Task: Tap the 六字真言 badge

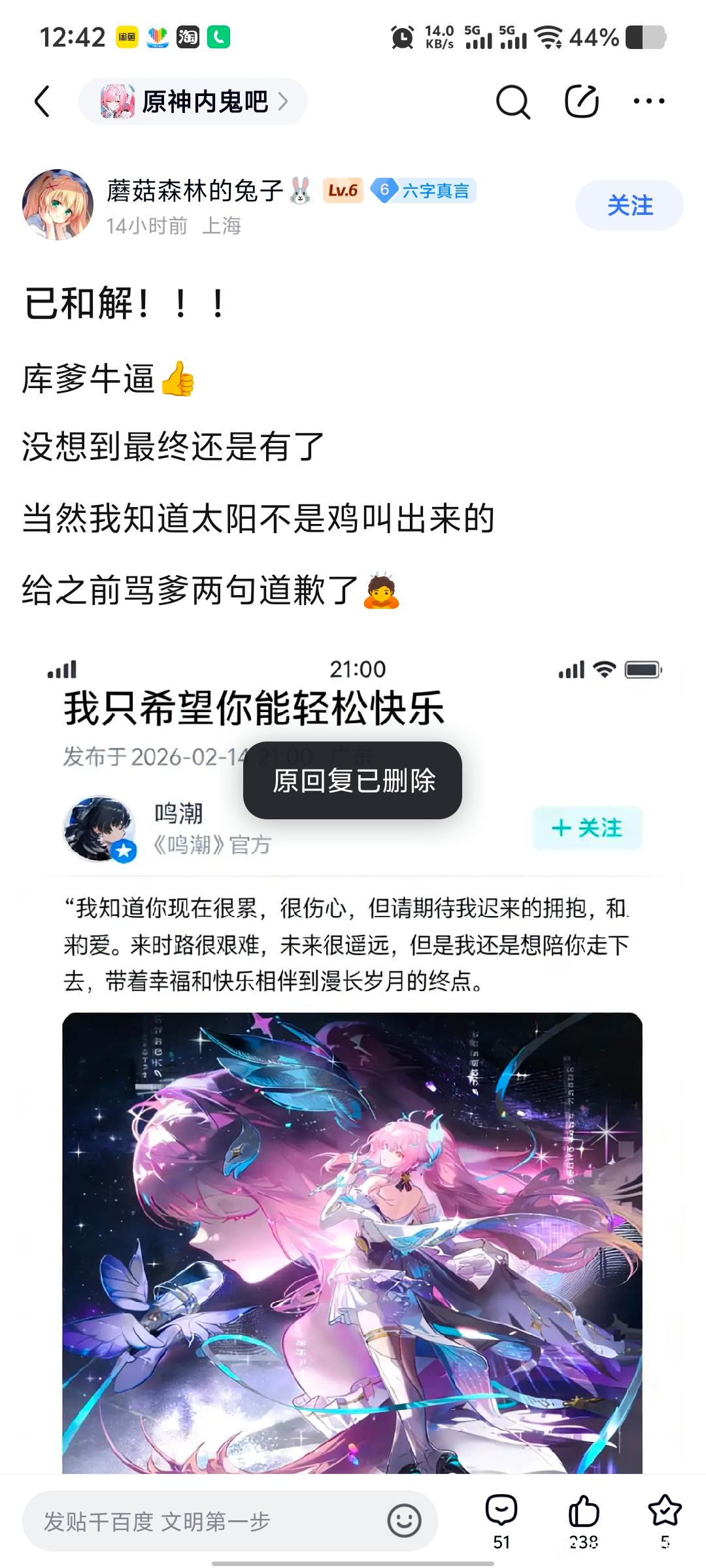Action: (424, 191)
